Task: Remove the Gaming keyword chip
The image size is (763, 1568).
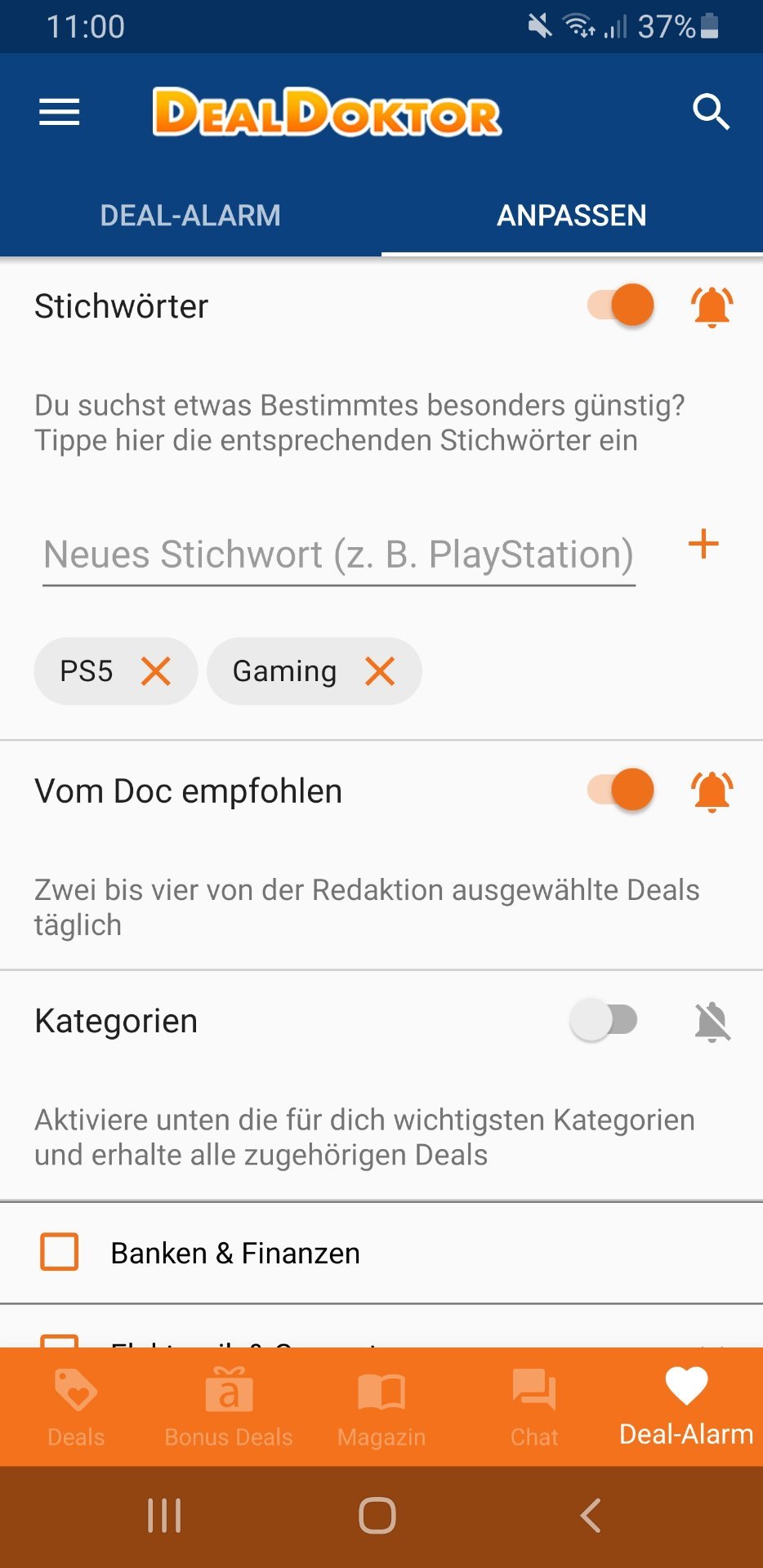Action: click(x=380, y=671)
